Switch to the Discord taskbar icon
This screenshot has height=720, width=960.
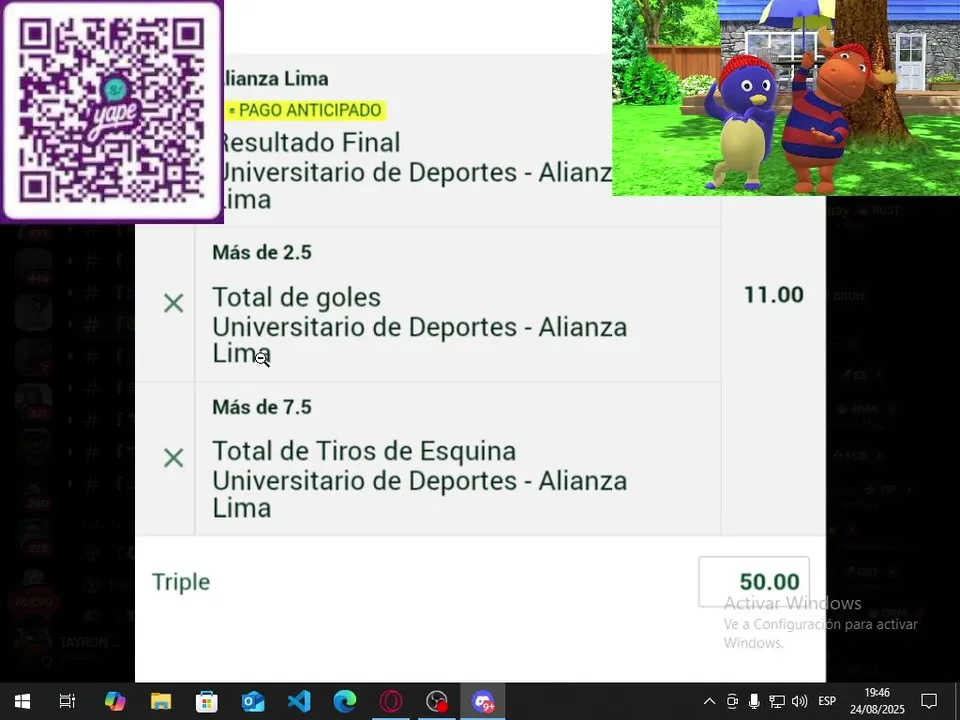tap(483, 701)
